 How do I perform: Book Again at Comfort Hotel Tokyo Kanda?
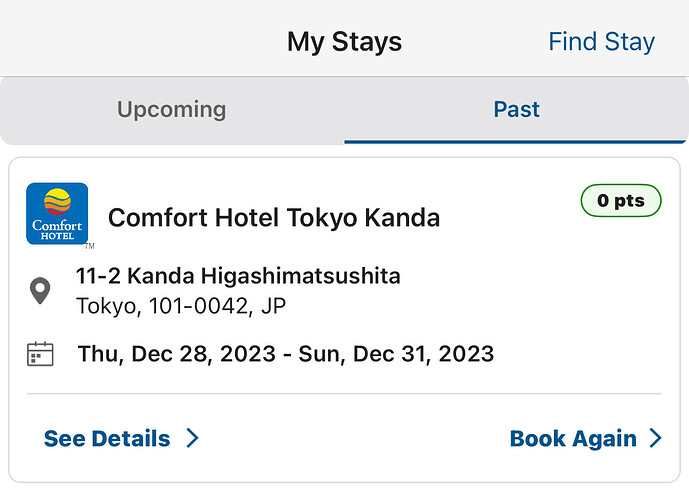(585, 438)
